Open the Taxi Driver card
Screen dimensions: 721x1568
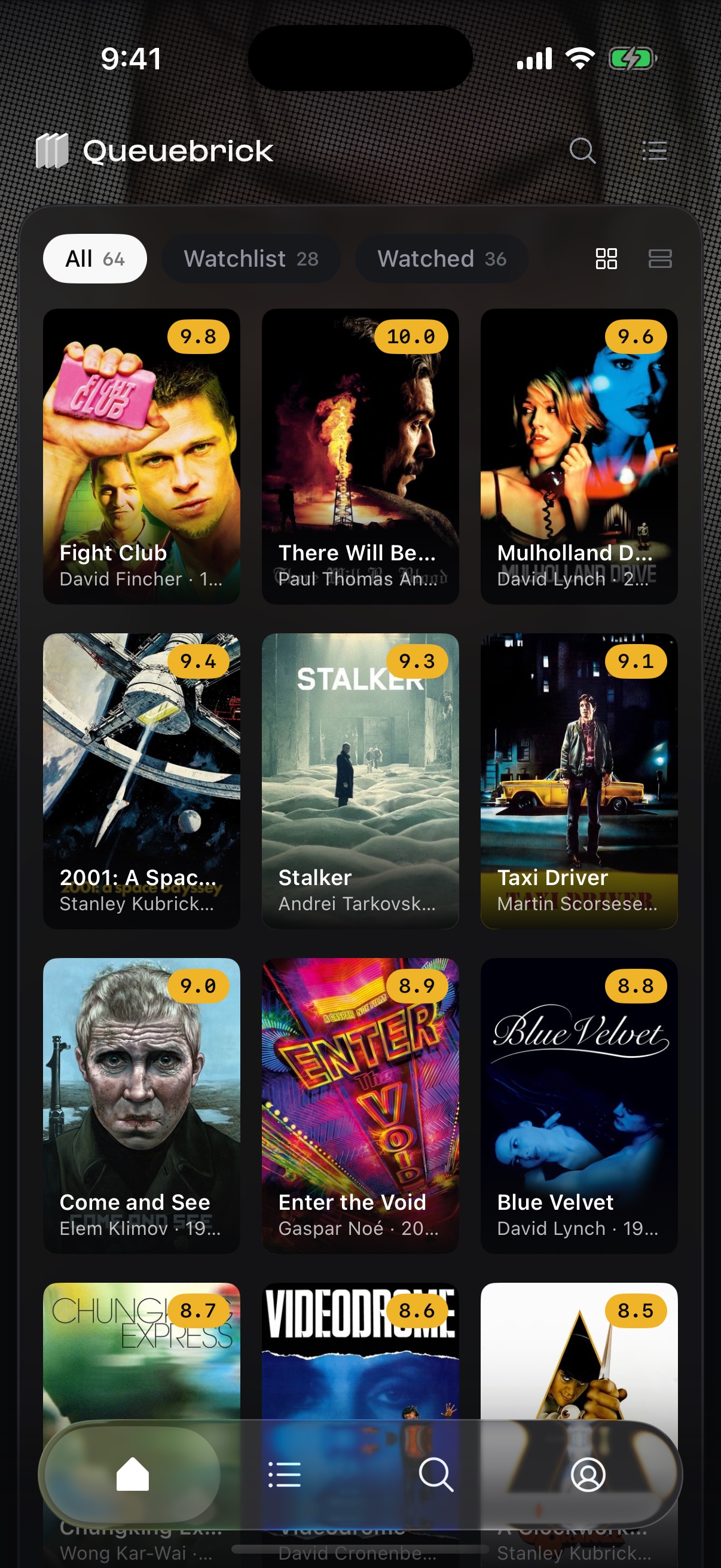click(x=579, y=781)
